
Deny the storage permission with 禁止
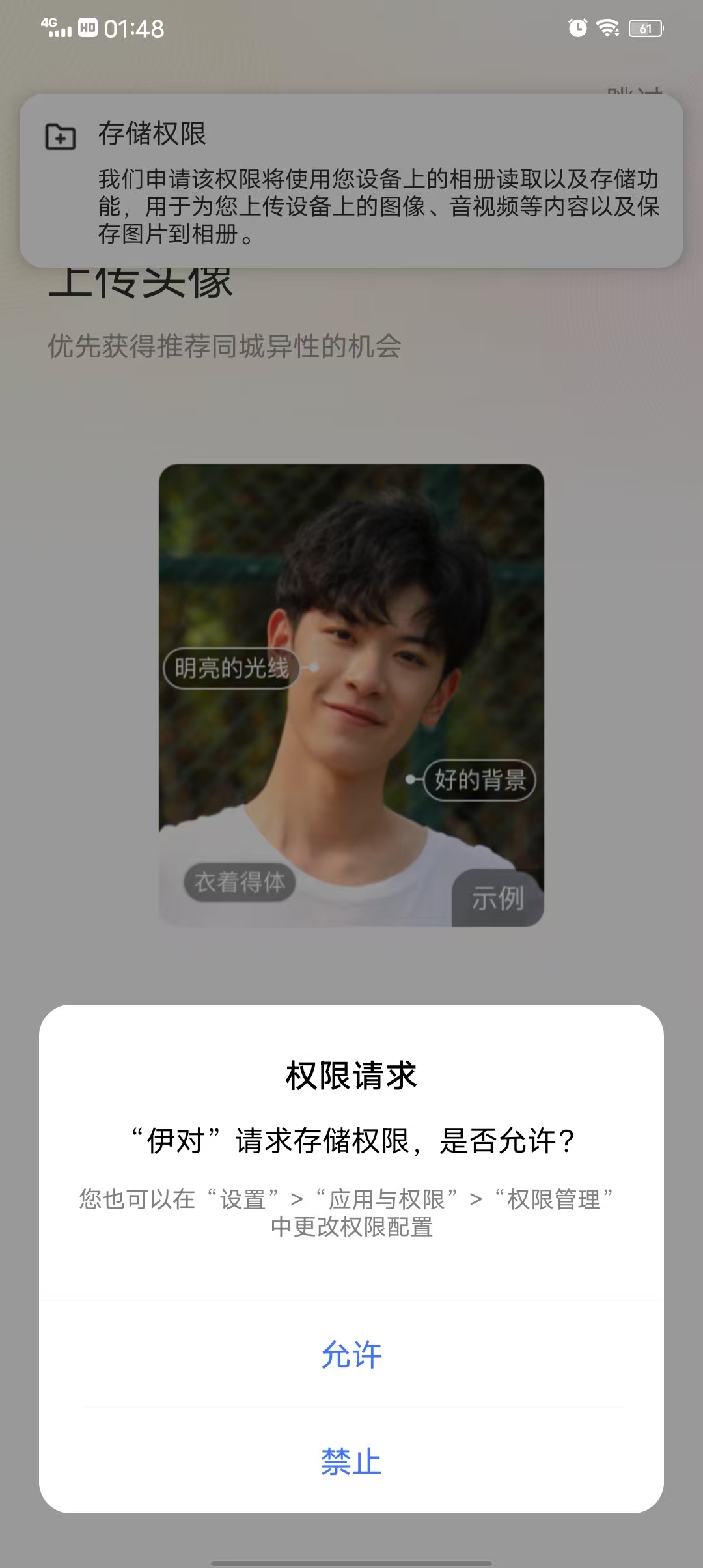point(351,1461)
